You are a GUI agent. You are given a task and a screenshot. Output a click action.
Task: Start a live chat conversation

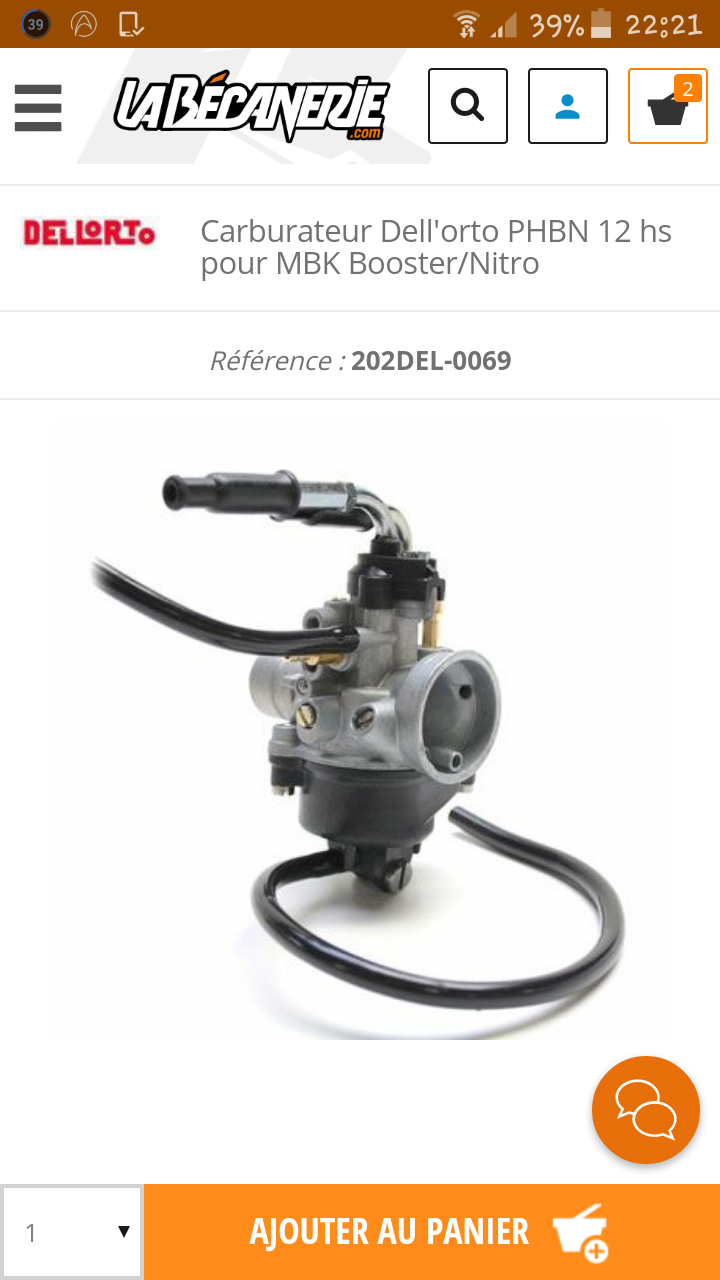pyautogui.click(x=645, y=1109)
